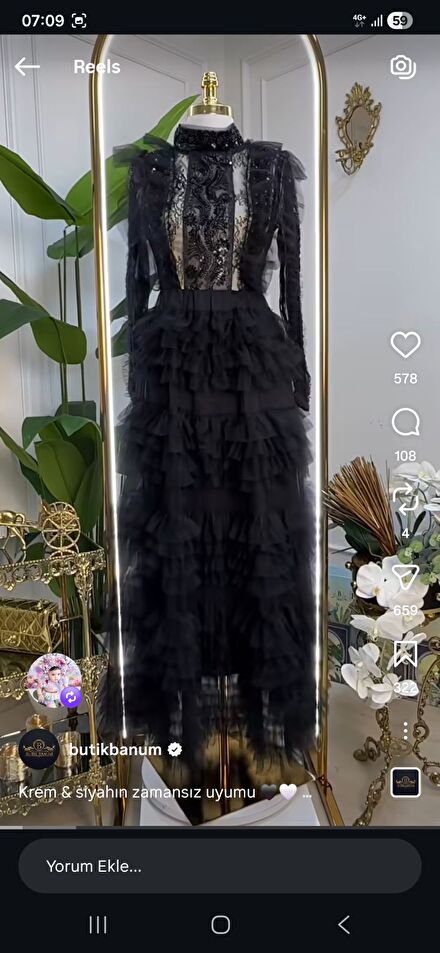Like this butikbanum reel
Image resolution: width=440 pixels, height=953 pixels.
405,345
